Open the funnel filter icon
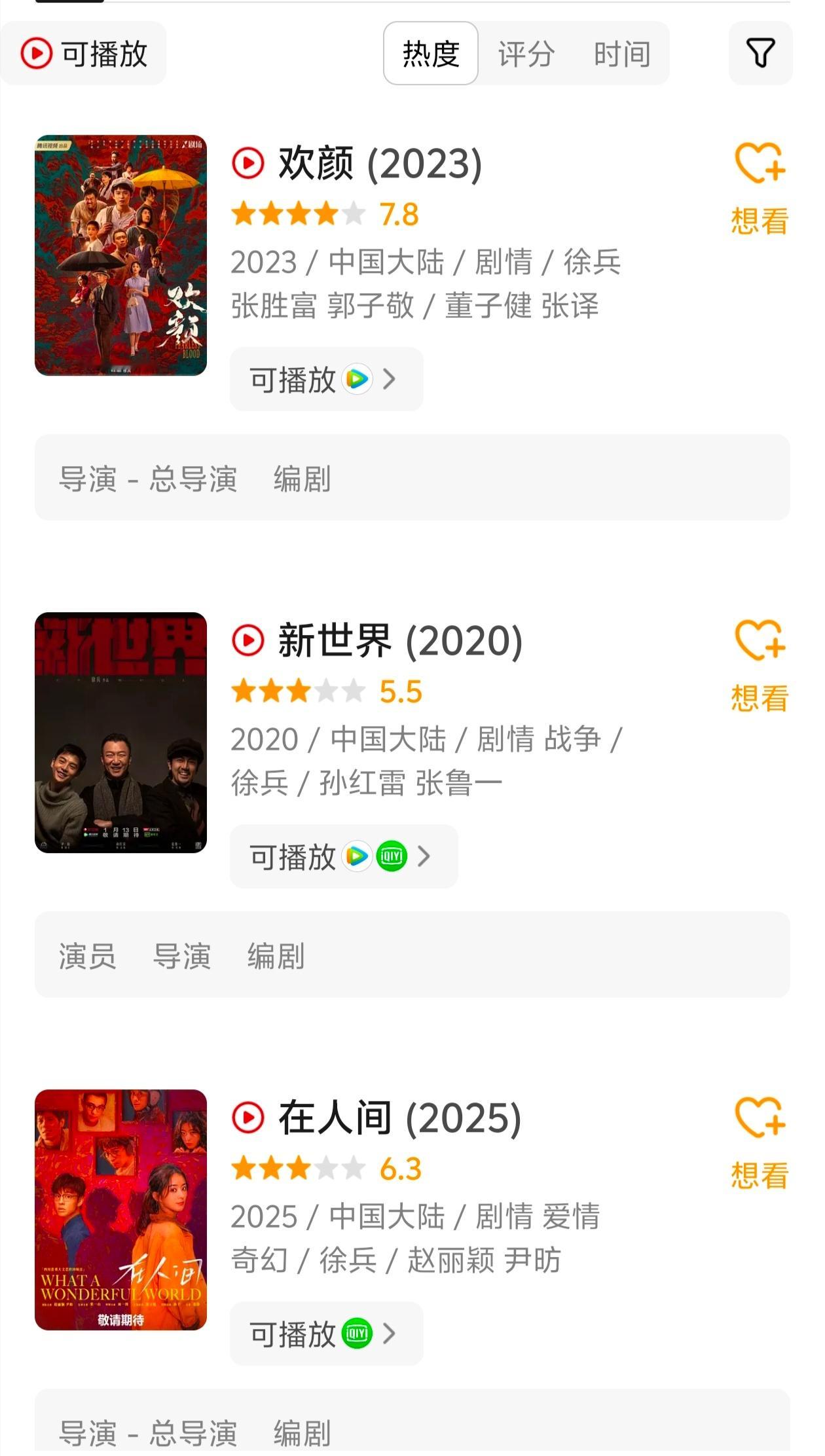Image resolution: width=825 pixels, height=1456 pixels. click(x=761, y=53)
